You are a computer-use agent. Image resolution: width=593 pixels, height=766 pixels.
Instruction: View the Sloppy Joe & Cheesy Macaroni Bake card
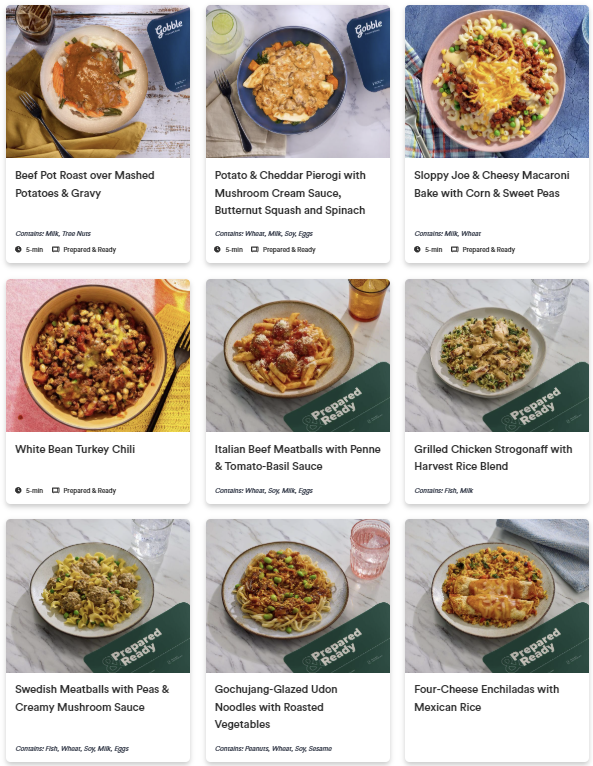coord(497,134)
